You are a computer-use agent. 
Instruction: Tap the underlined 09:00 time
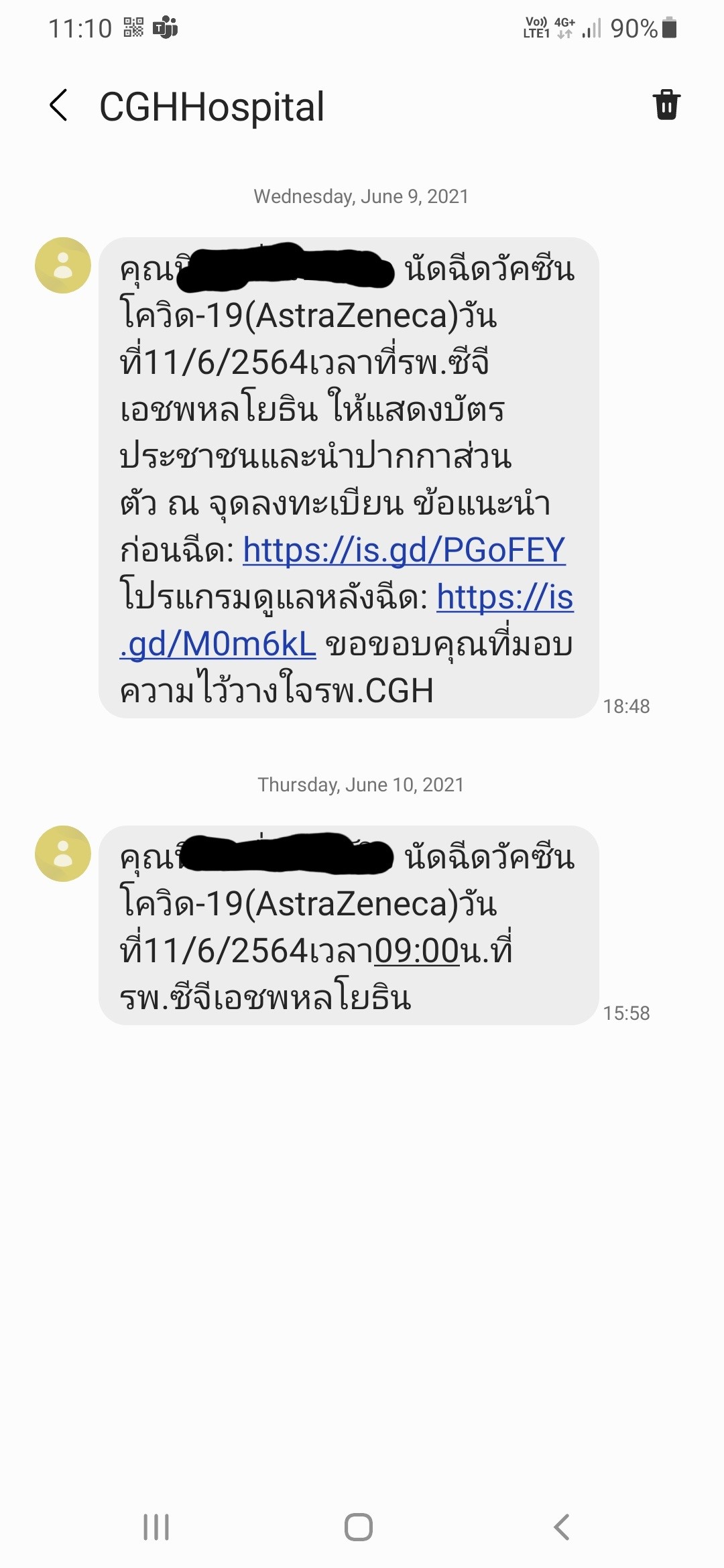click(417, 951)
